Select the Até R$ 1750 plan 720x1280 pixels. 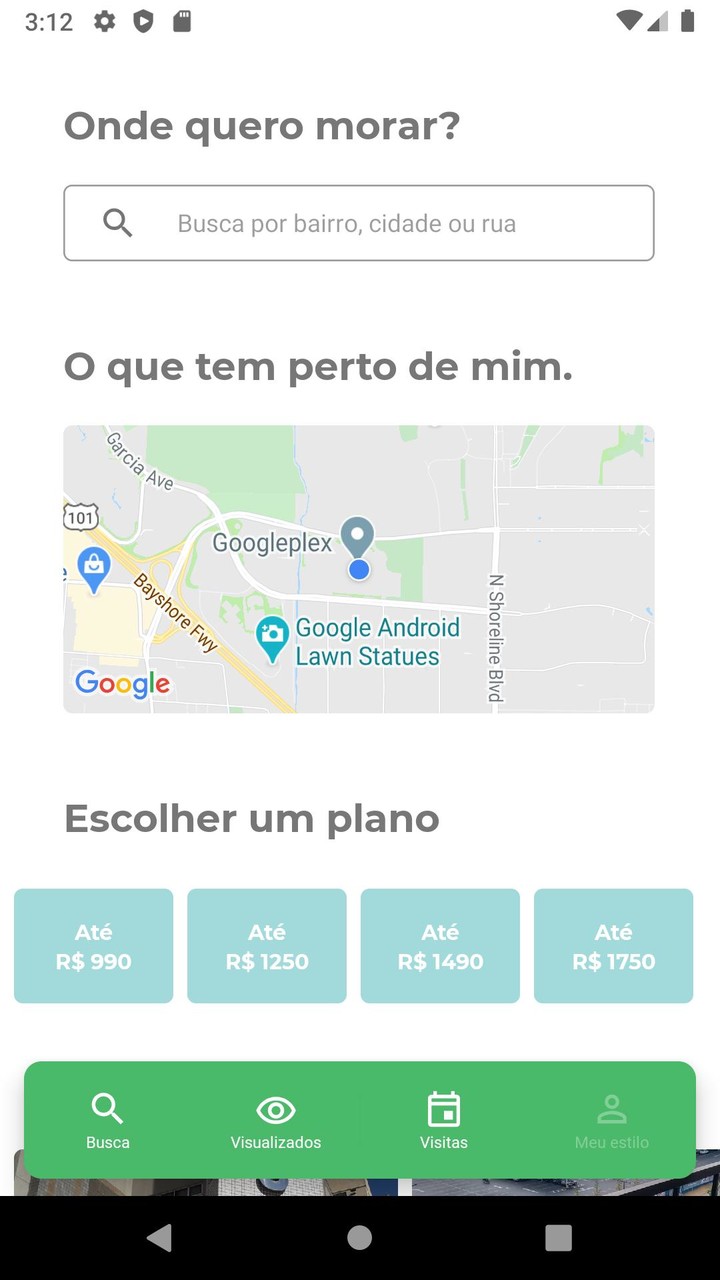(x=613, y=946)
